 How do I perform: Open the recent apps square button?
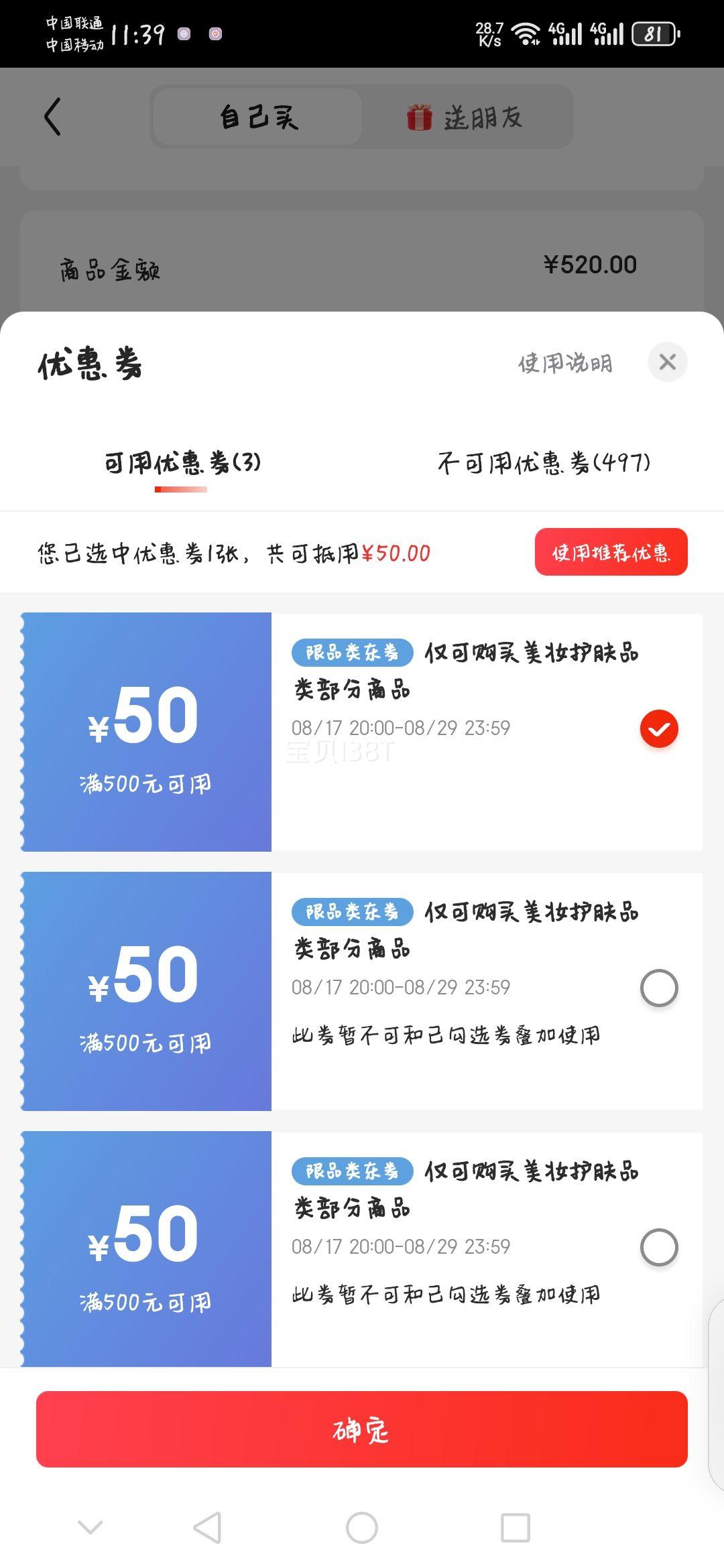(x=516, y=1528)
